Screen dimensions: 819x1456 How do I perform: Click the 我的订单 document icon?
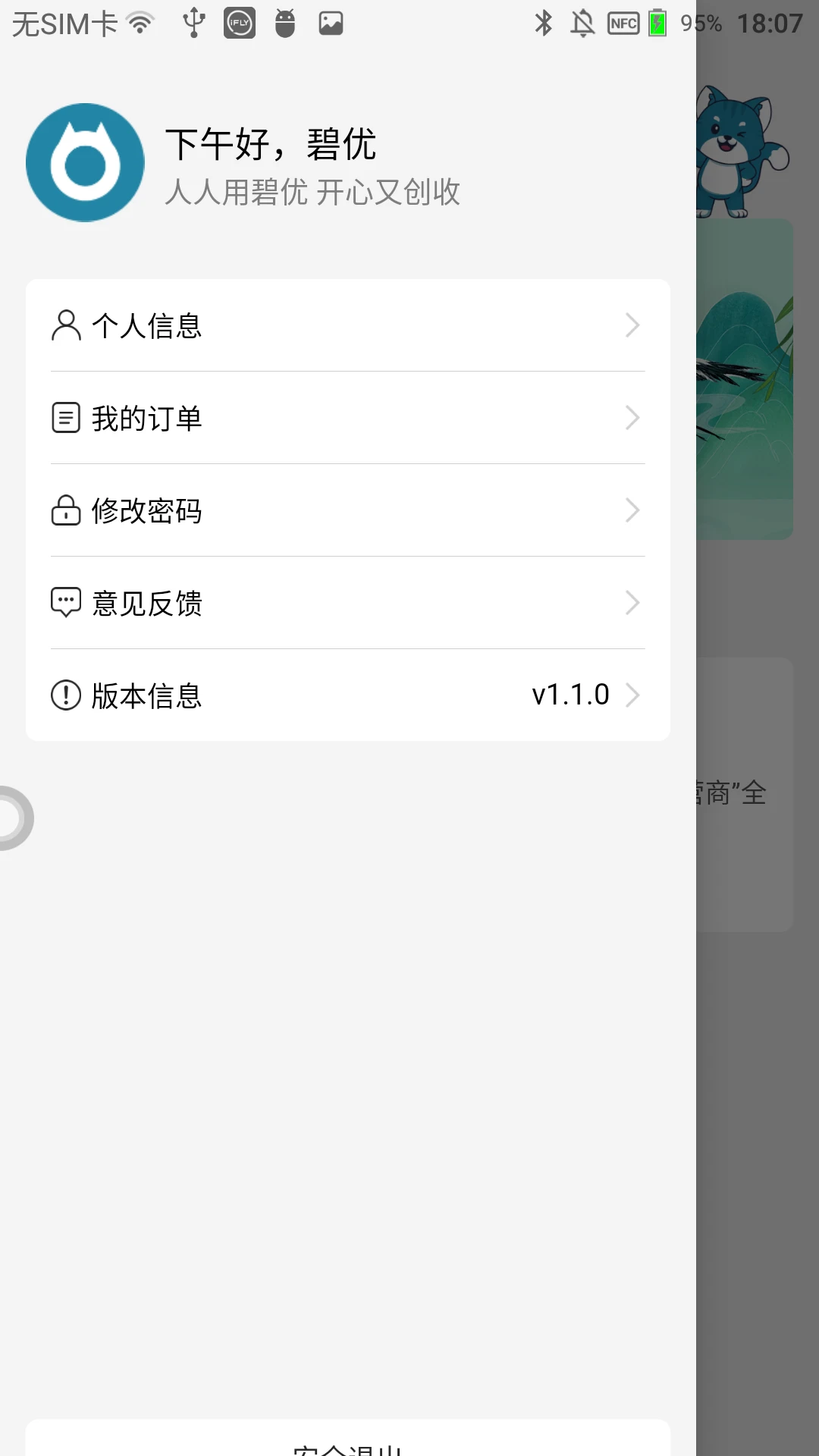pos(65,417)
